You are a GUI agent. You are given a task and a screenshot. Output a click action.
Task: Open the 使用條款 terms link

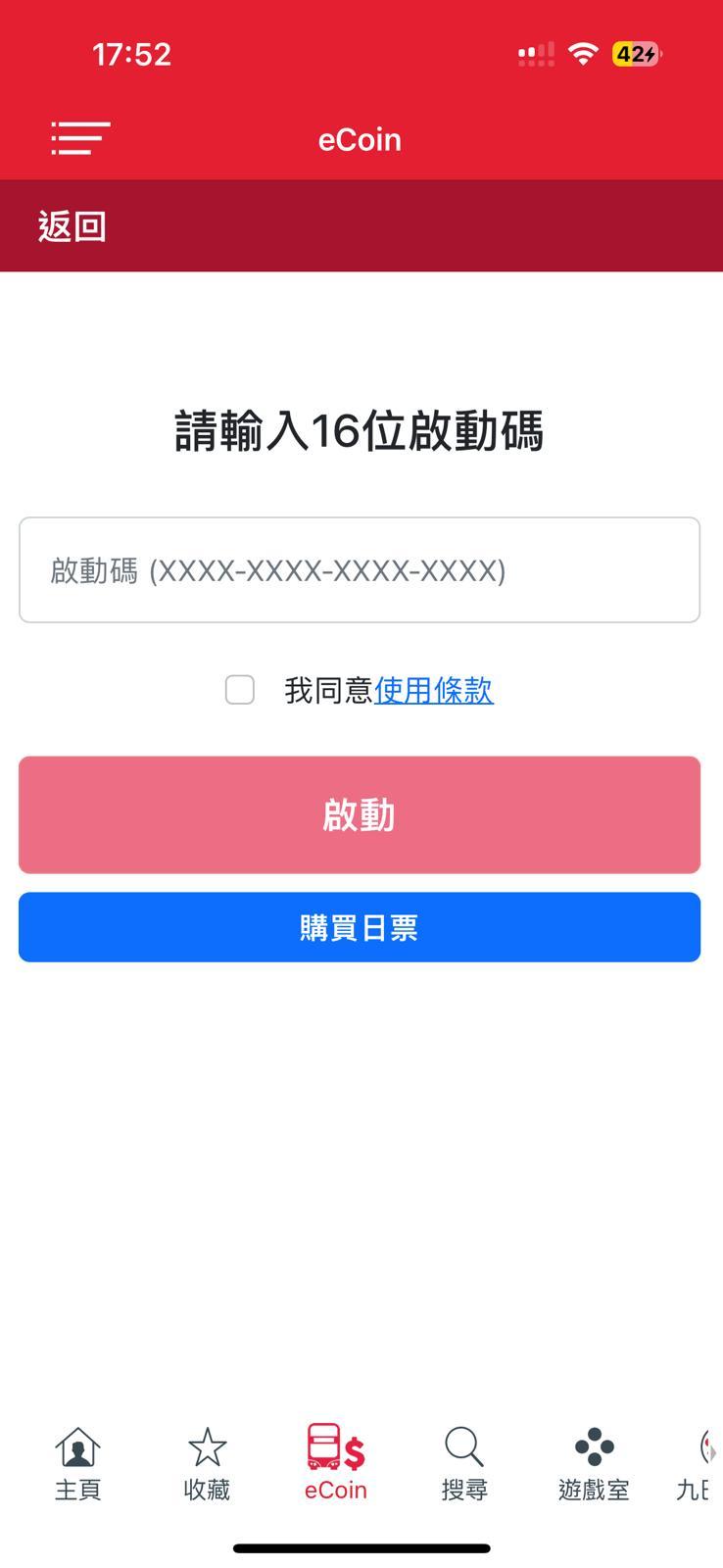[434, 691]
